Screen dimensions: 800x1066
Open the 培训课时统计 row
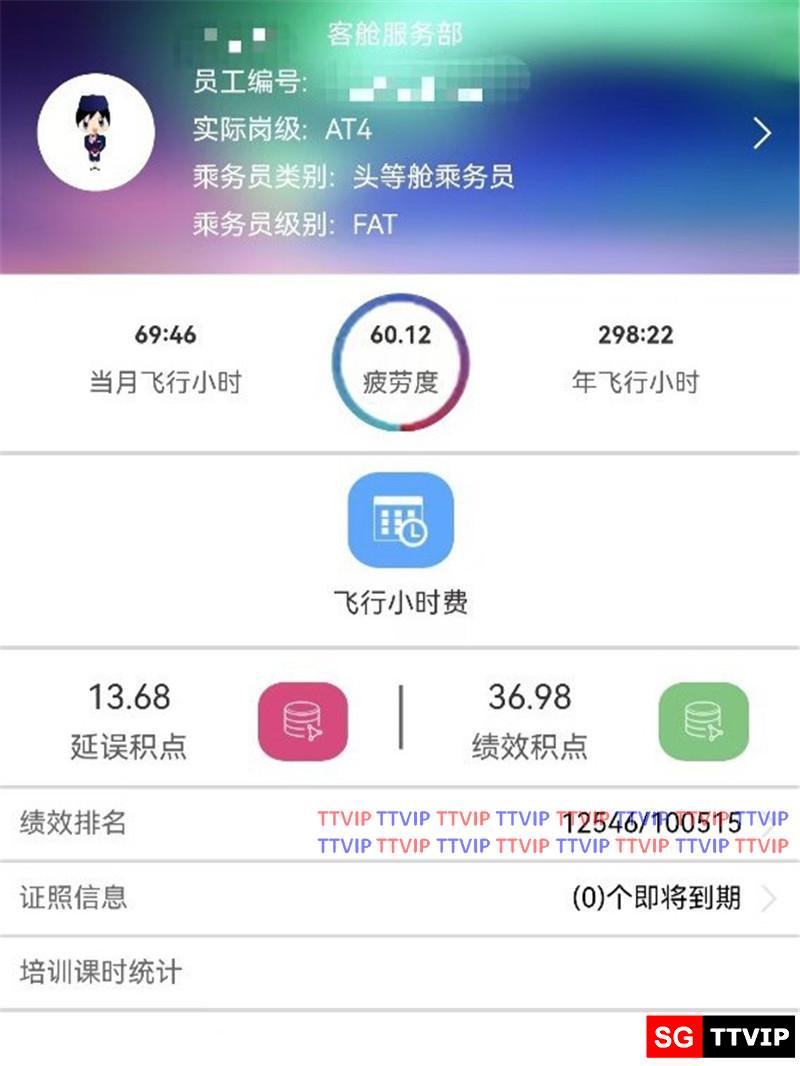click(x=400, y=972)
